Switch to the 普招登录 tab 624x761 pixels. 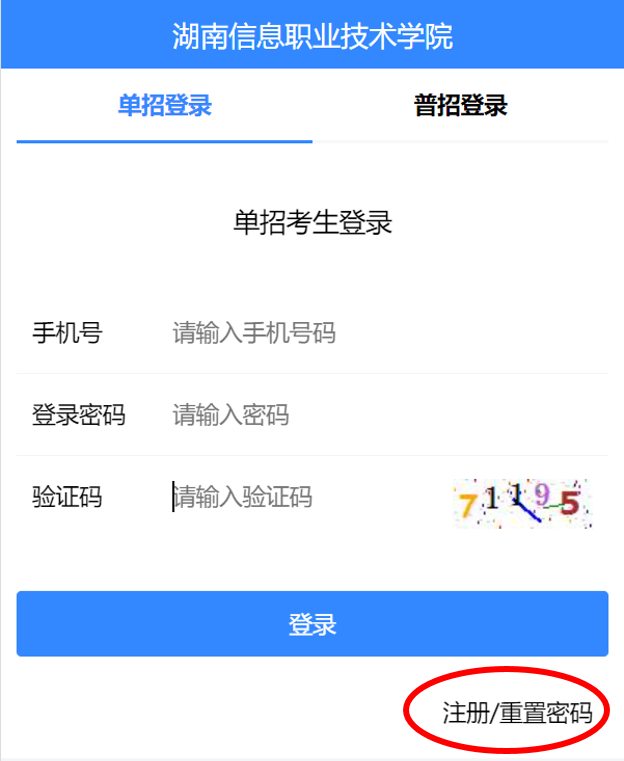tap(460, 106)
